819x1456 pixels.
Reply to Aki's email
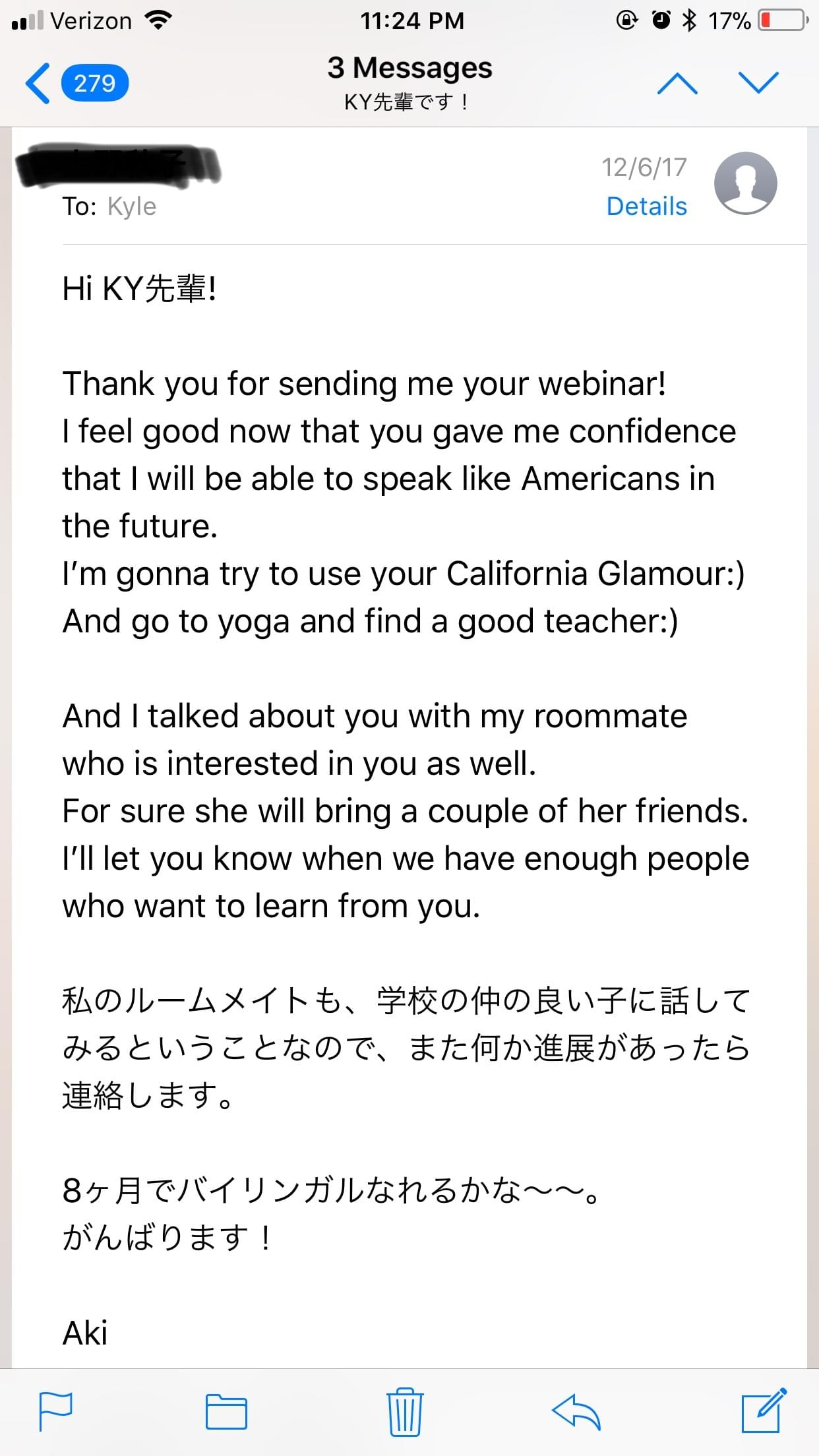tap(576, 1412)
